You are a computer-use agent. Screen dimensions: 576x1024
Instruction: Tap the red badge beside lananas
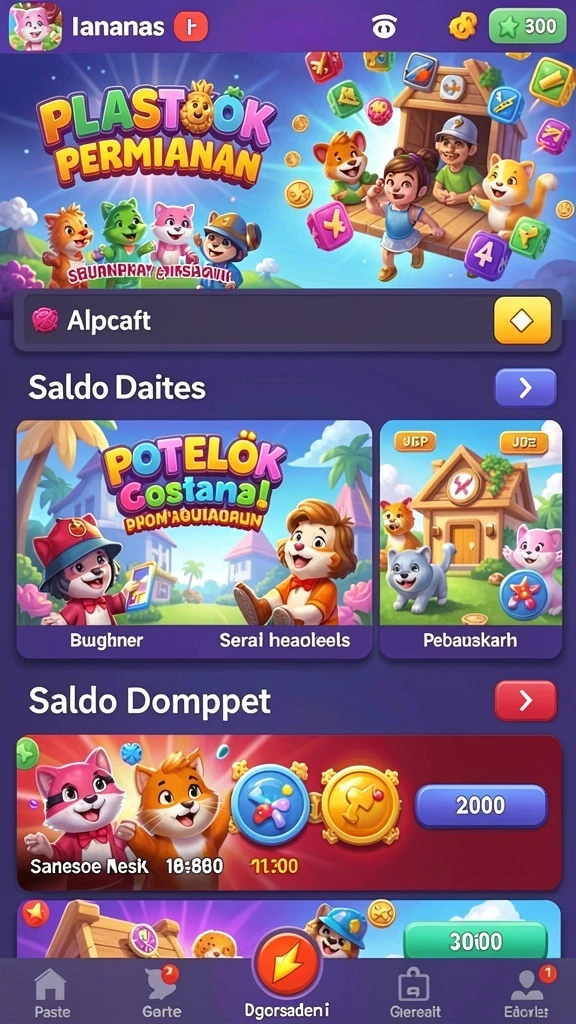pyautogui.click(x=191, y=26)
